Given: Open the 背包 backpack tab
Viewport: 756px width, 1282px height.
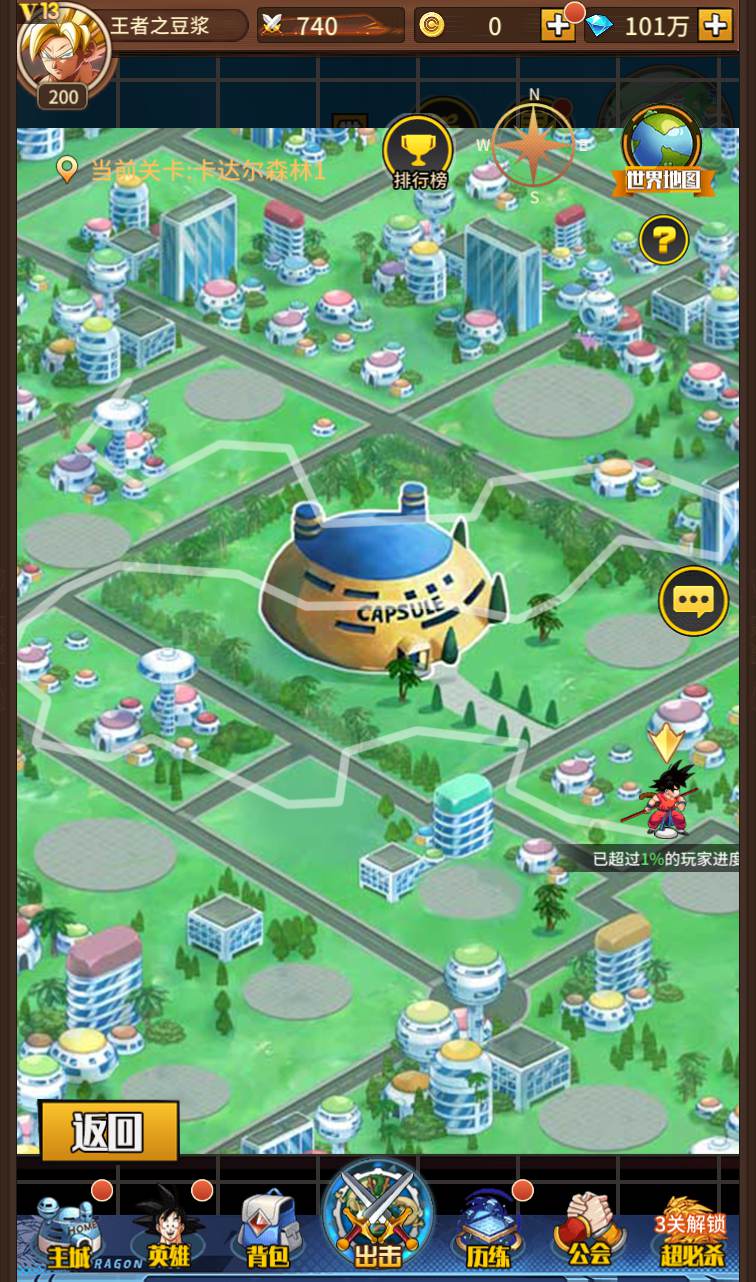Looking at the screenshot, I should [x=267, y=1232].
